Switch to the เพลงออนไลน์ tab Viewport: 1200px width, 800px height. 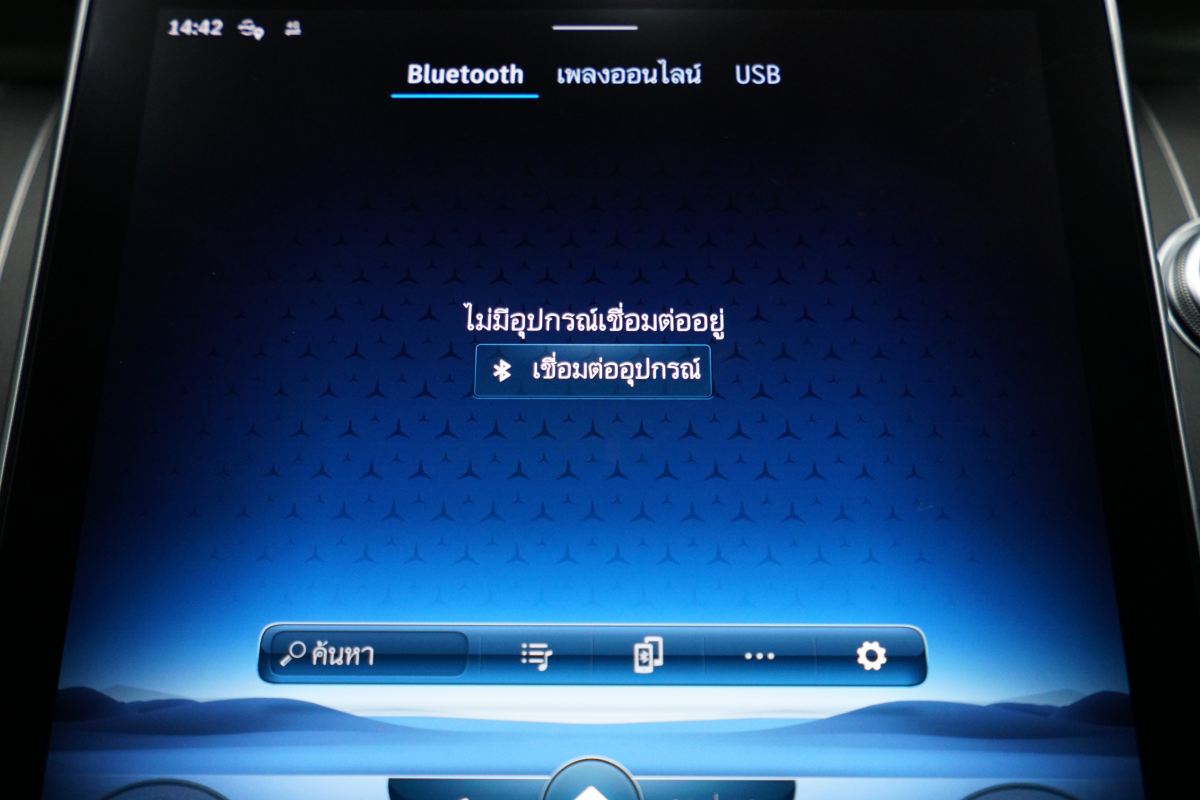click(x=629, y=75)
